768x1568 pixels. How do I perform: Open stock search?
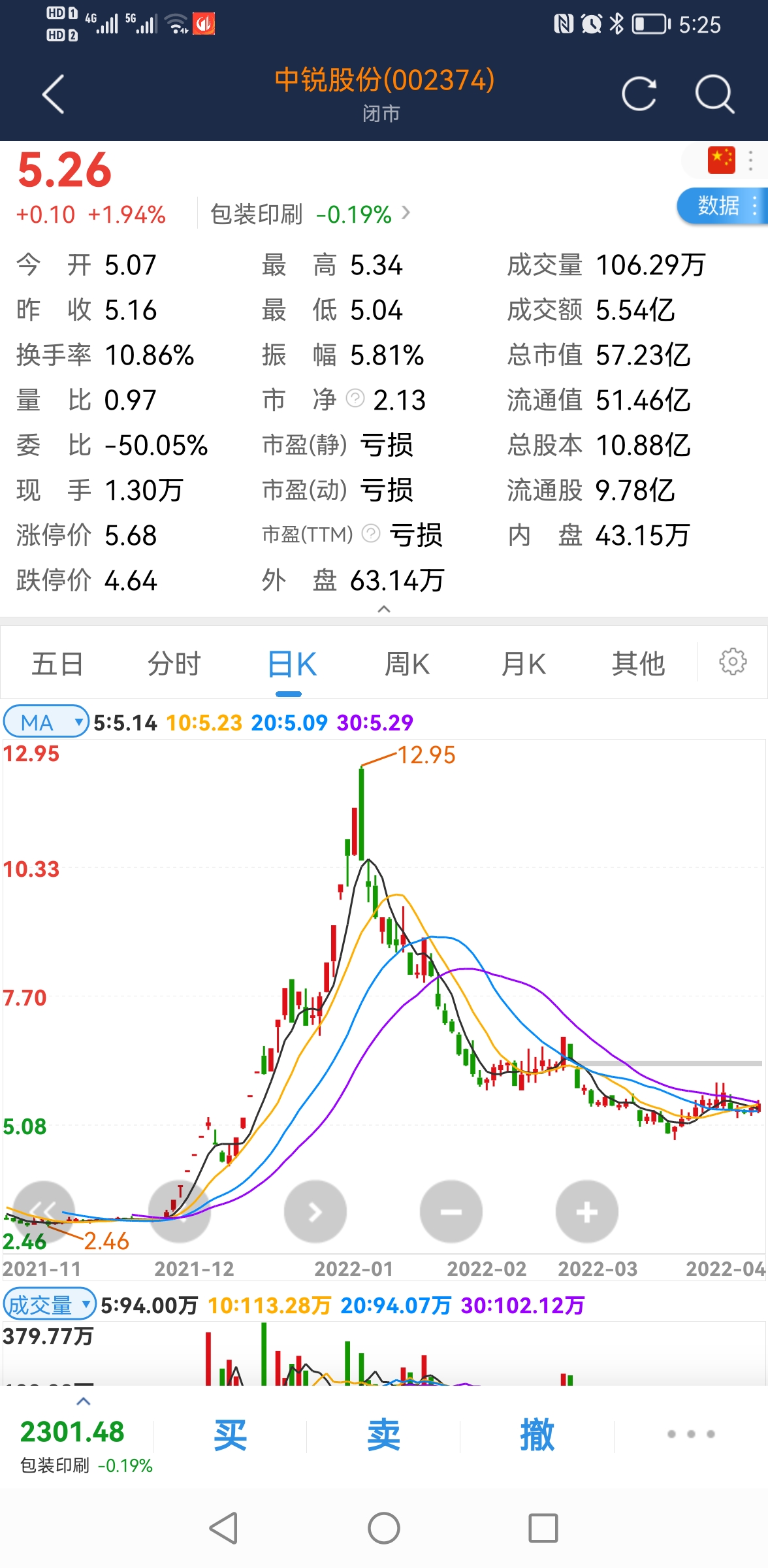(x=714, y=94)
